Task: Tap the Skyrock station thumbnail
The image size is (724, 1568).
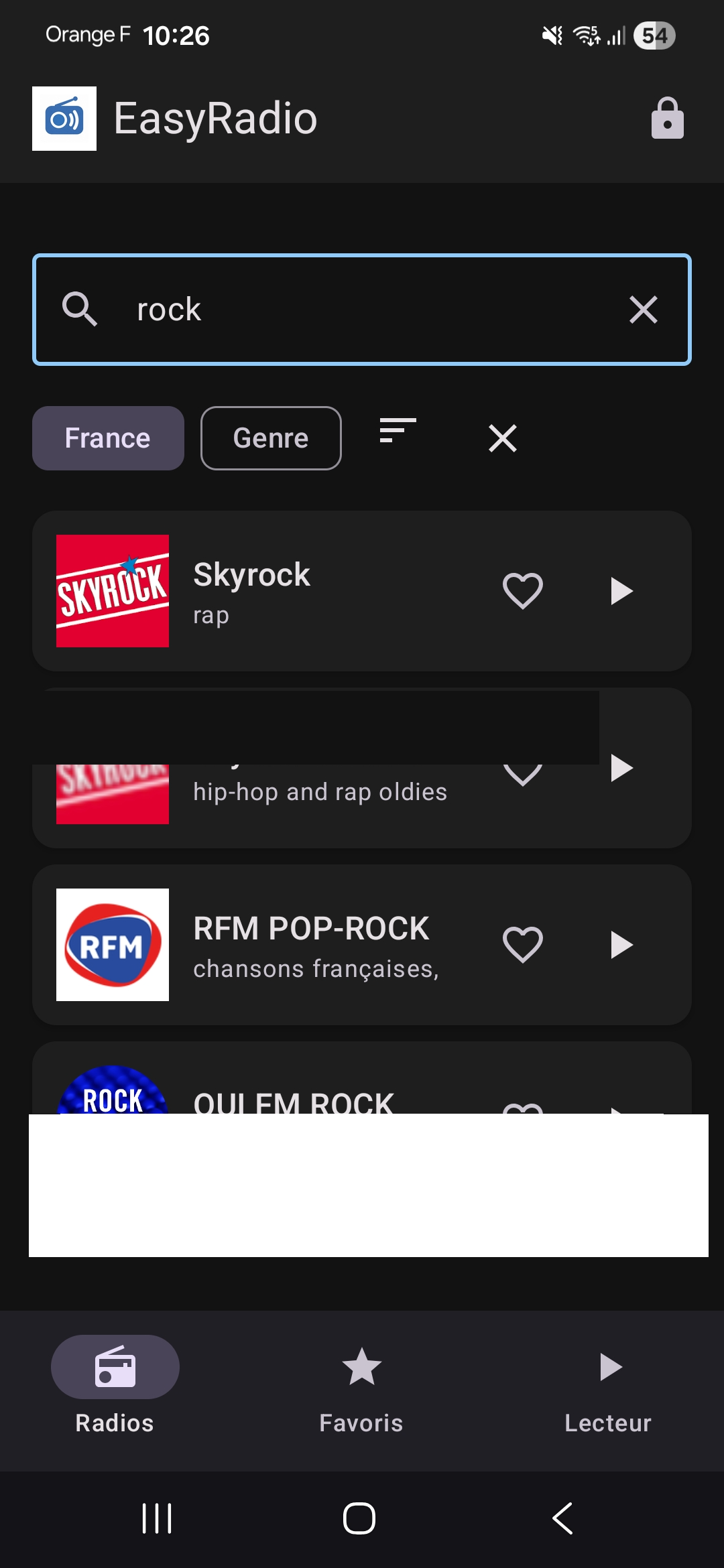Action: click(x=112, y=590)
